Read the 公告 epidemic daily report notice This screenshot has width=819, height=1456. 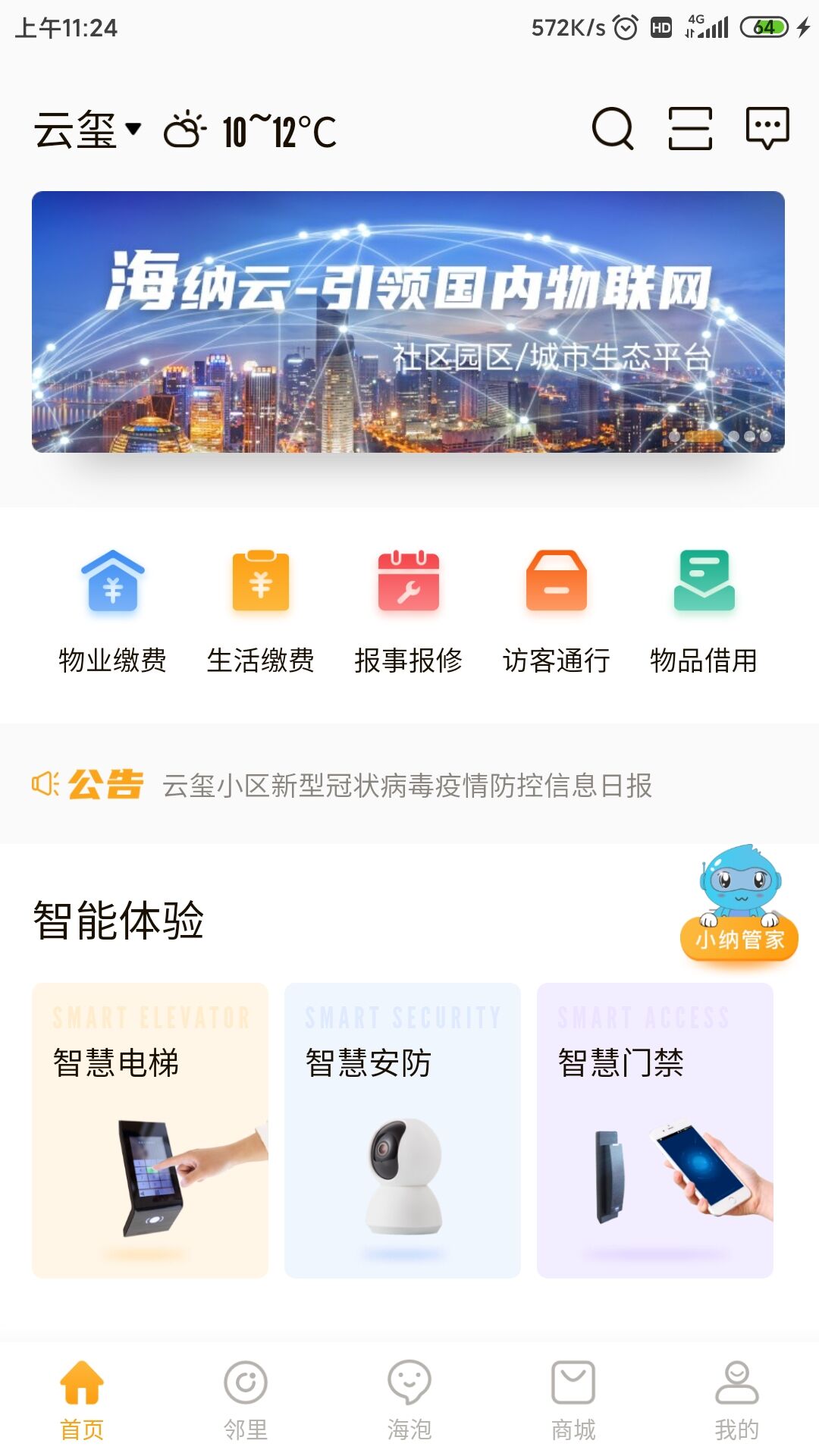407,786
